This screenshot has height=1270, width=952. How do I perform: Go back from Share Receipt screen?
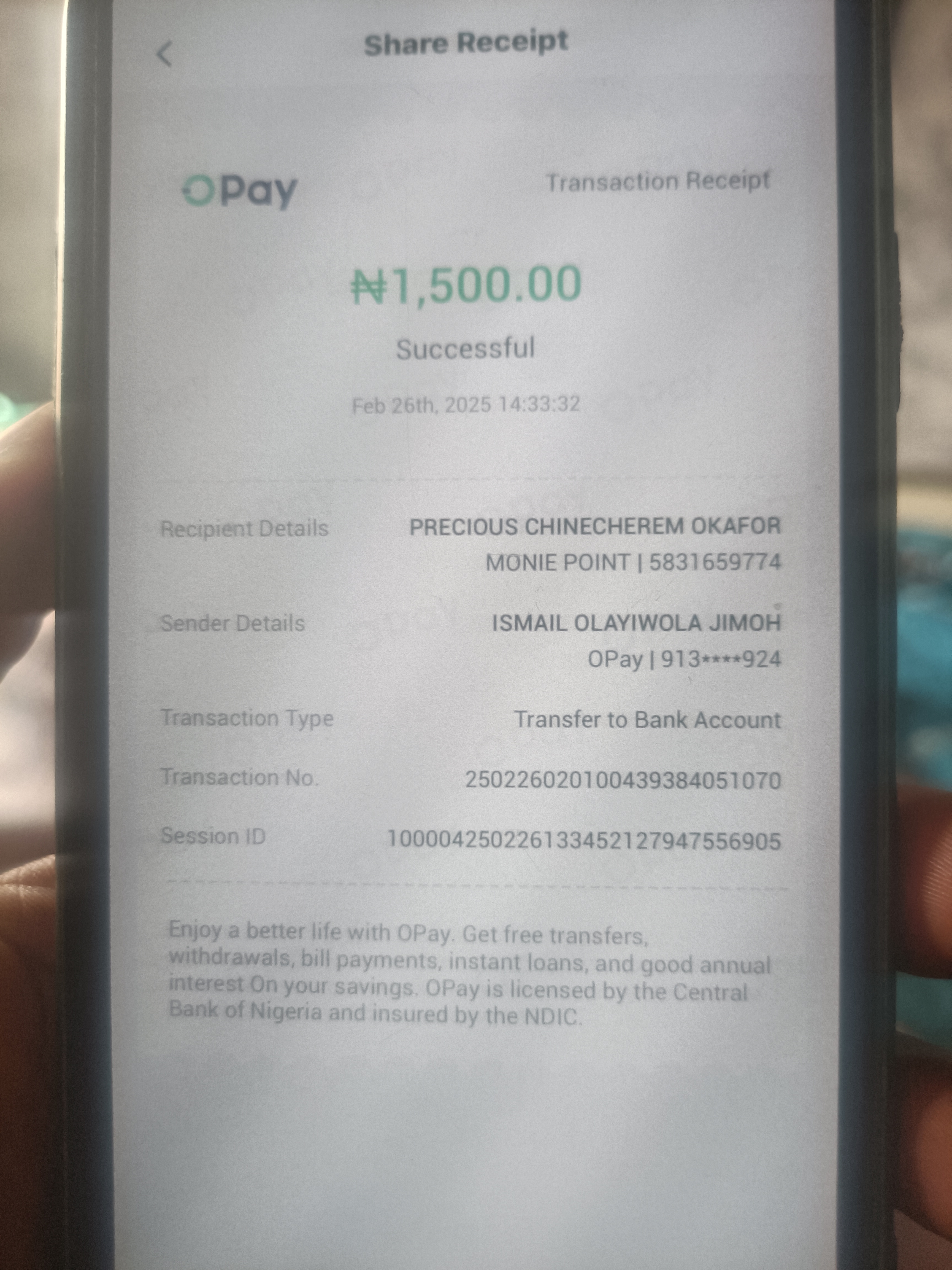(165, 55)
